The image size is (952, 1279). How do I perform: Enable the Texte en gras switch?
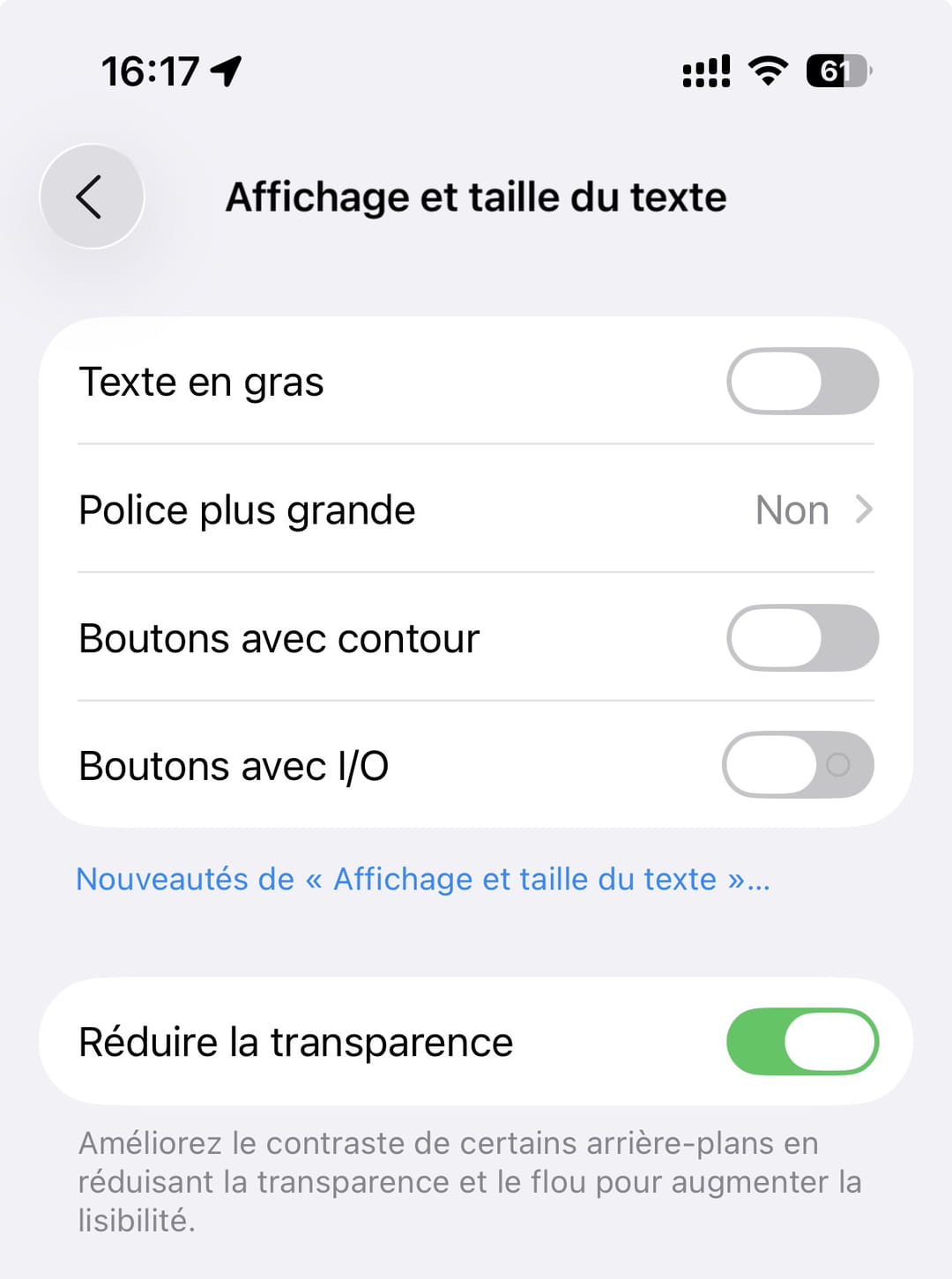point(801,382)
